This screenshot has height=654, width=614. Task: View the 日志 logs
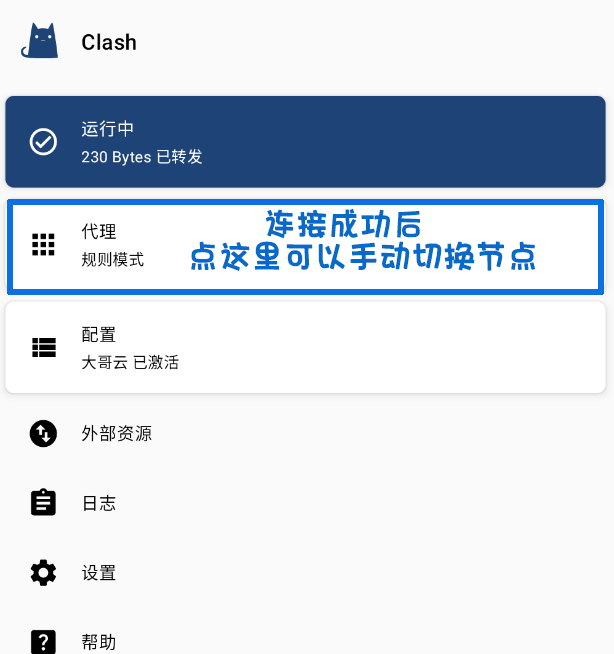[x=98, y=503]
